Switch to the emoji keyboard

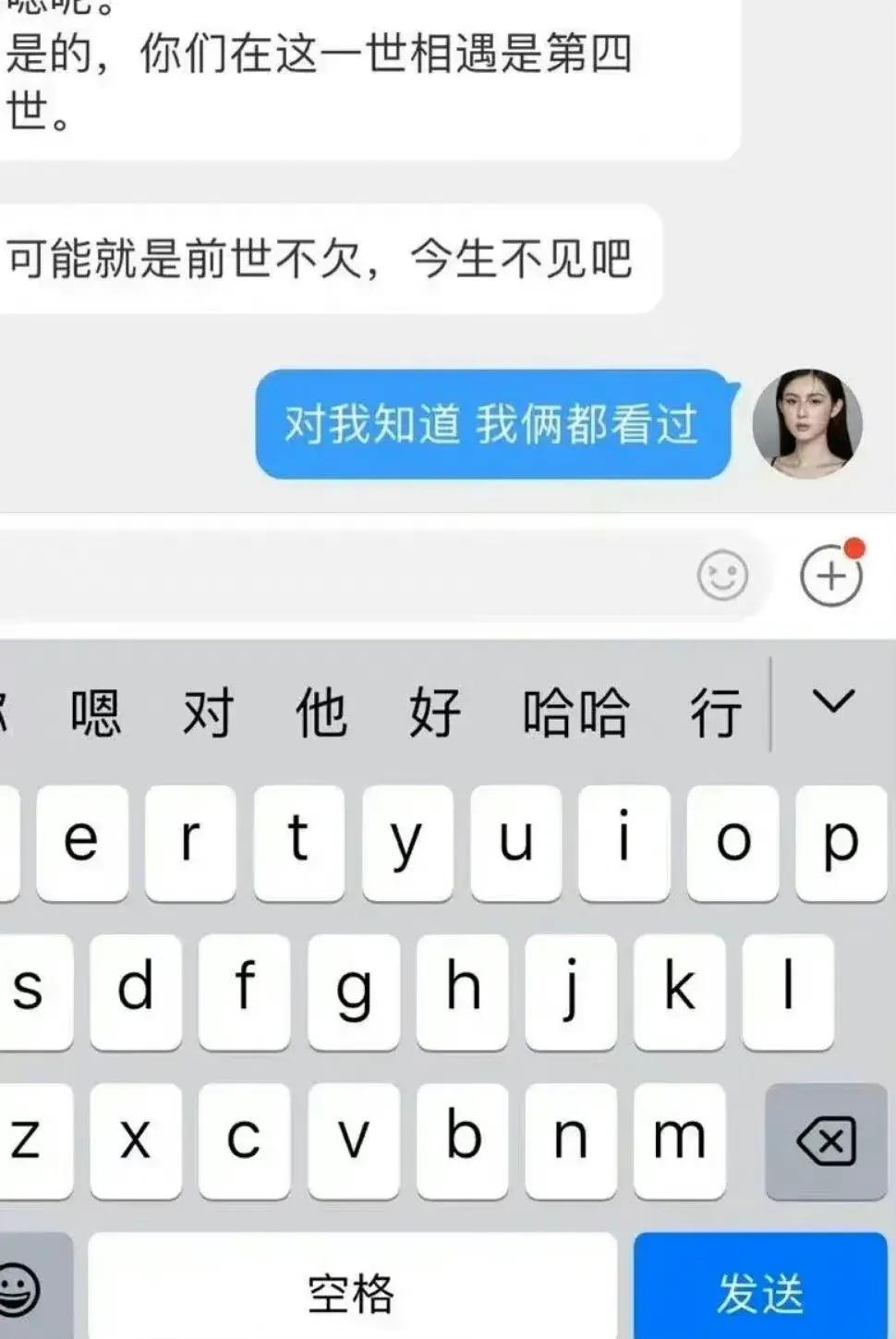coord(20,1287)
